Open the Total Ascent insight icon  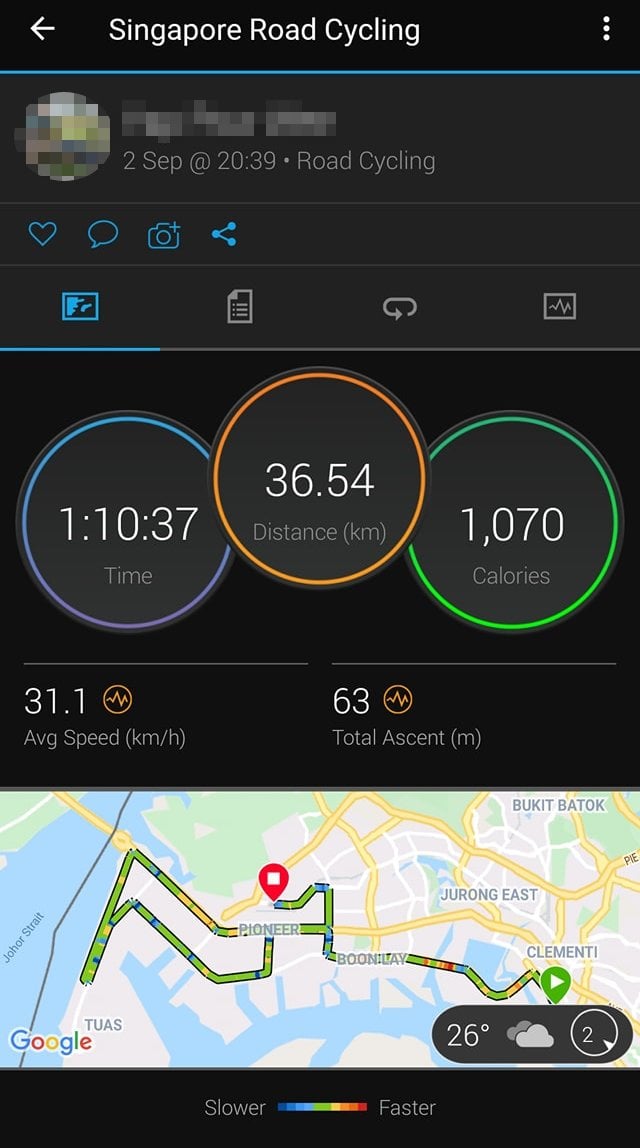point(398,700)
